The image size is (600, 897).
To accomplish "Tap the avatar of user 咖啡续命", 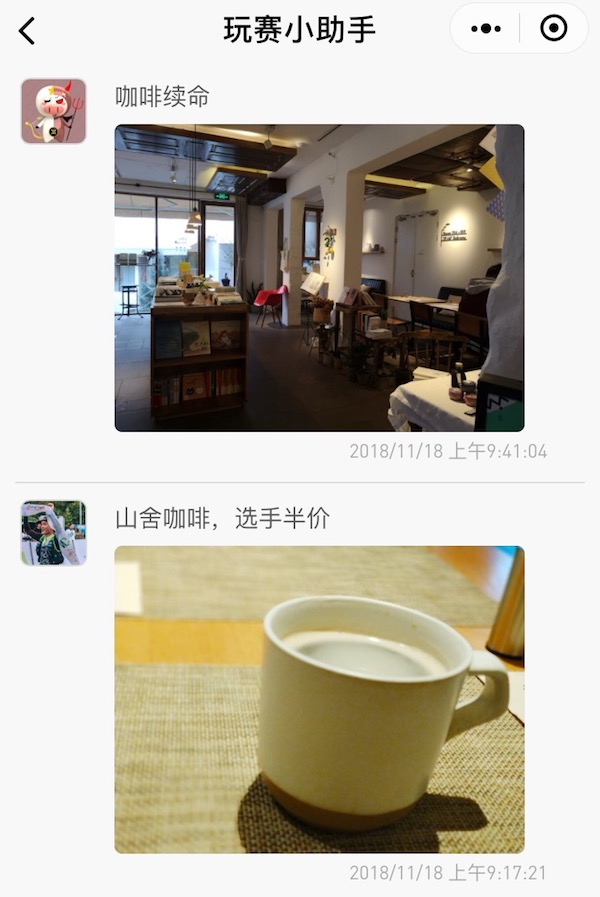I will click(x=54, y=111).
